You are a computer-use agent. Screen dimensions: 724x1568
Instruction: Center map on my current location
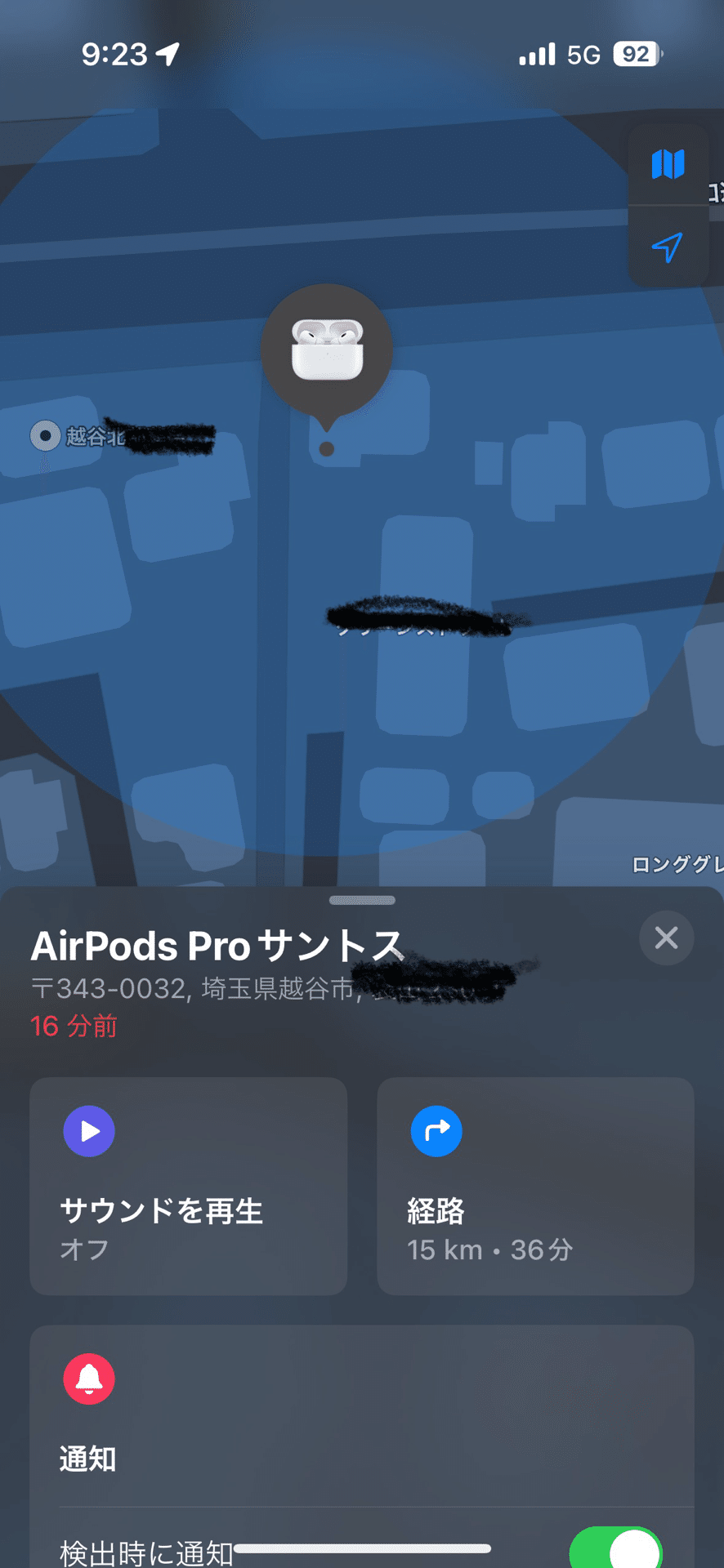[x=668, y=247]
